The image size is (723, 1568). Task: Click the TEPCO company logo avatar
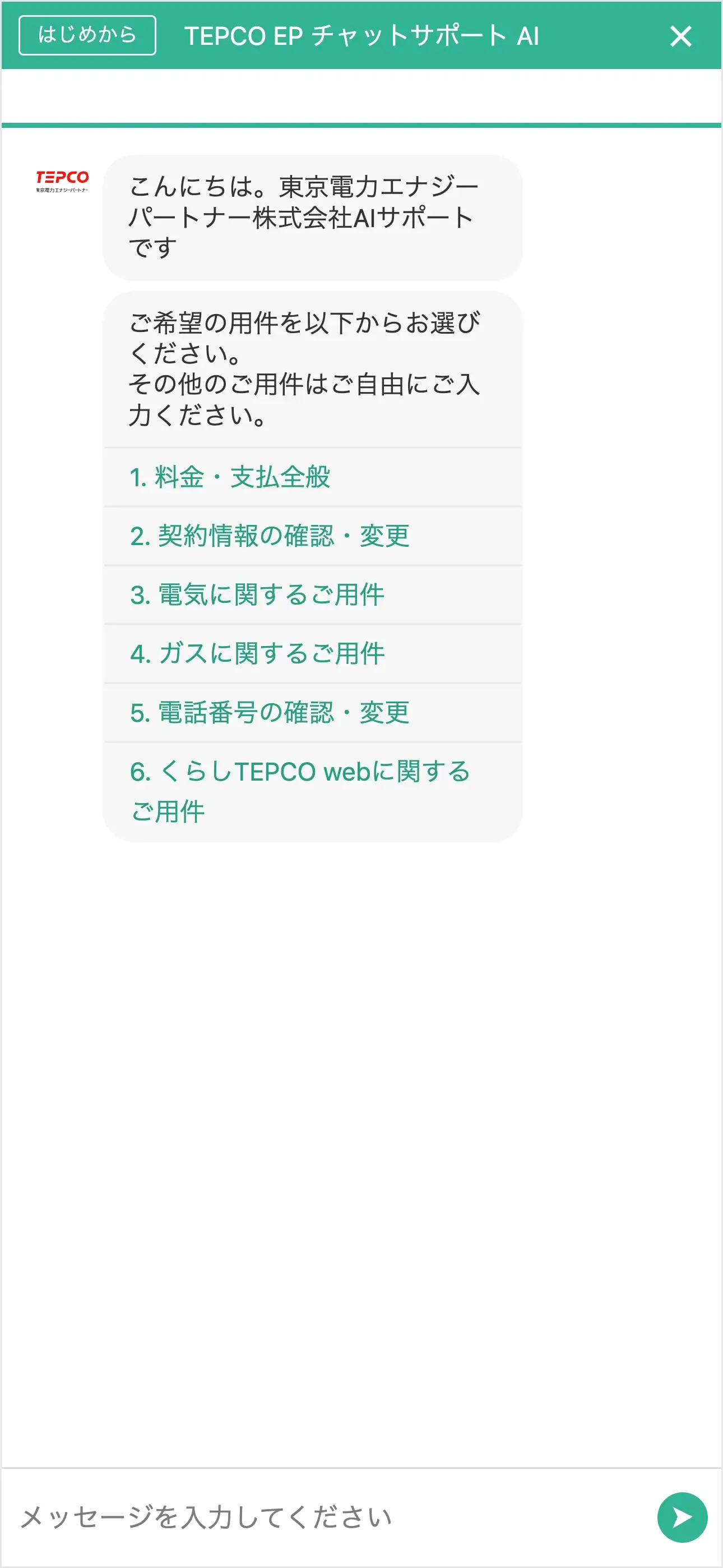[x=62, y=182]
